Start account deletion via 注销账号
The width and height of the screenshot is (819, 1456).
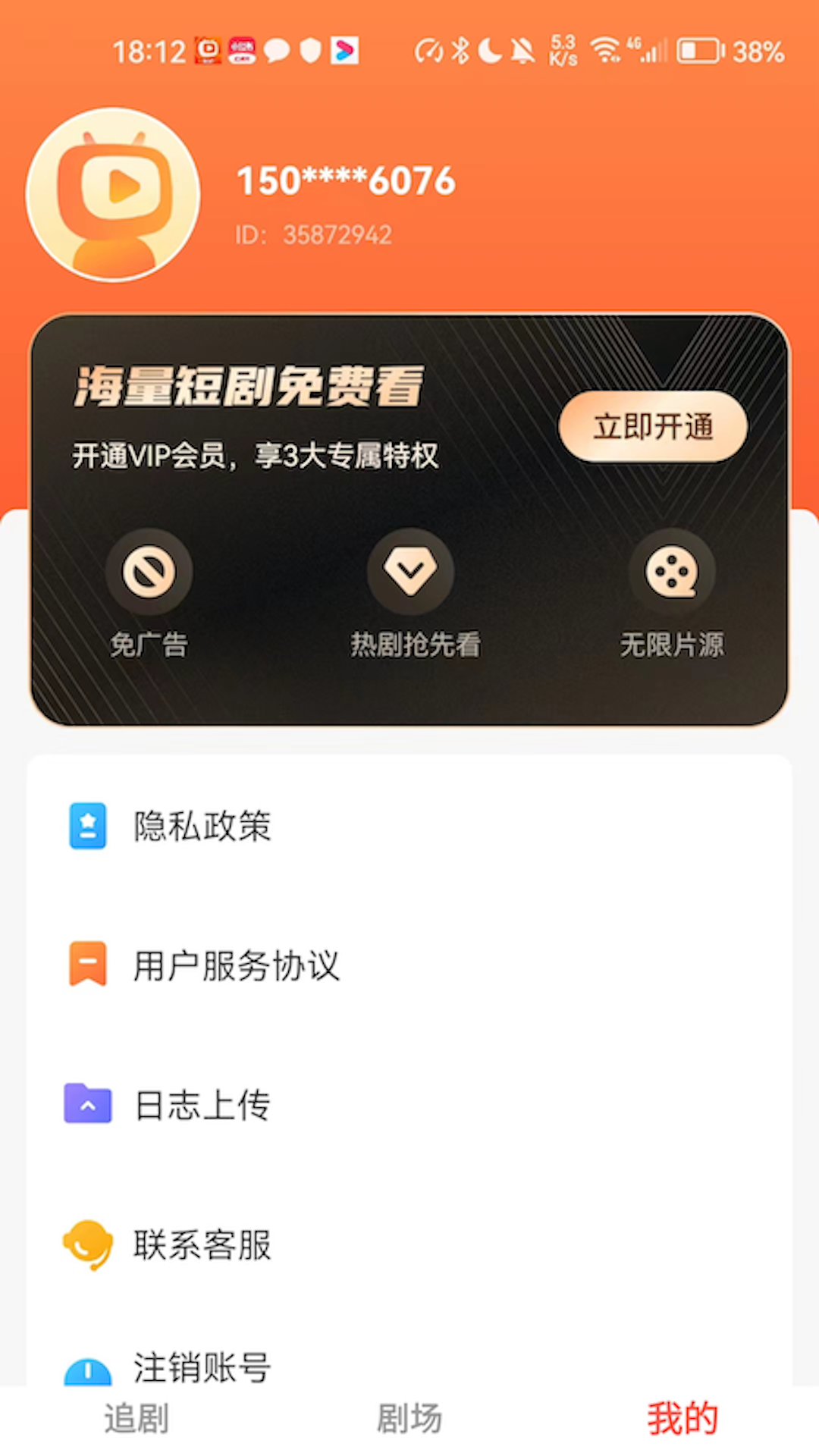pos(202,1367)
